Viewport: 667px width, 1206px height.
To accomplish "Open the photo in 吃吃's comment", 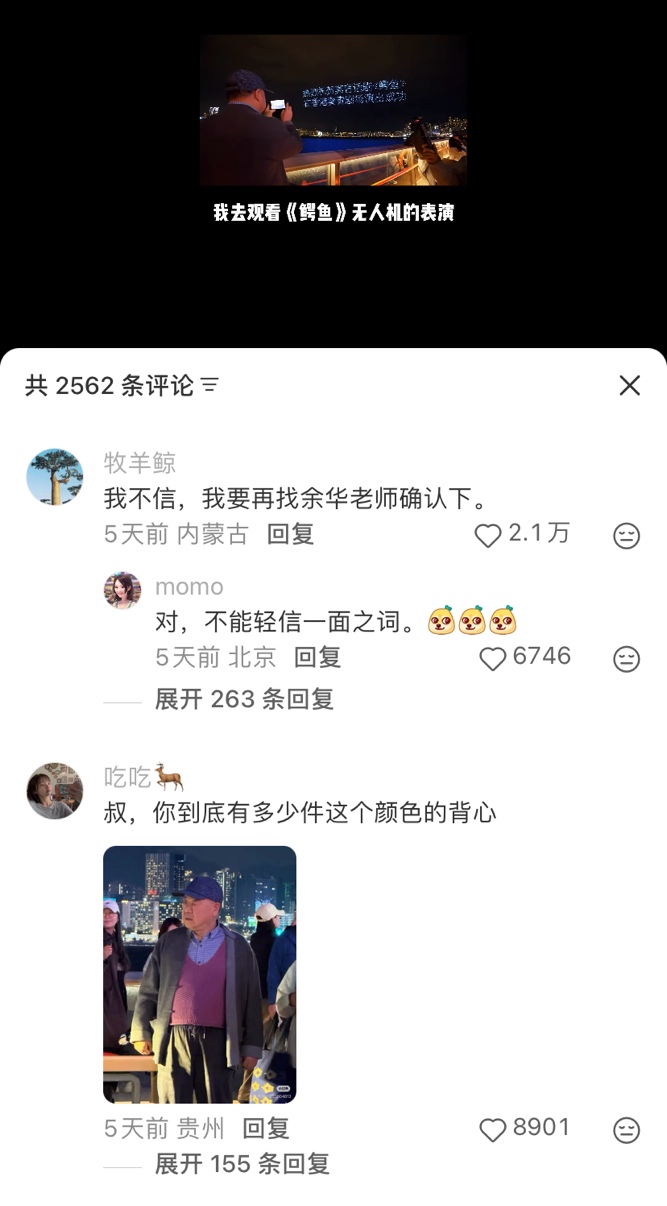I will 200,974.
